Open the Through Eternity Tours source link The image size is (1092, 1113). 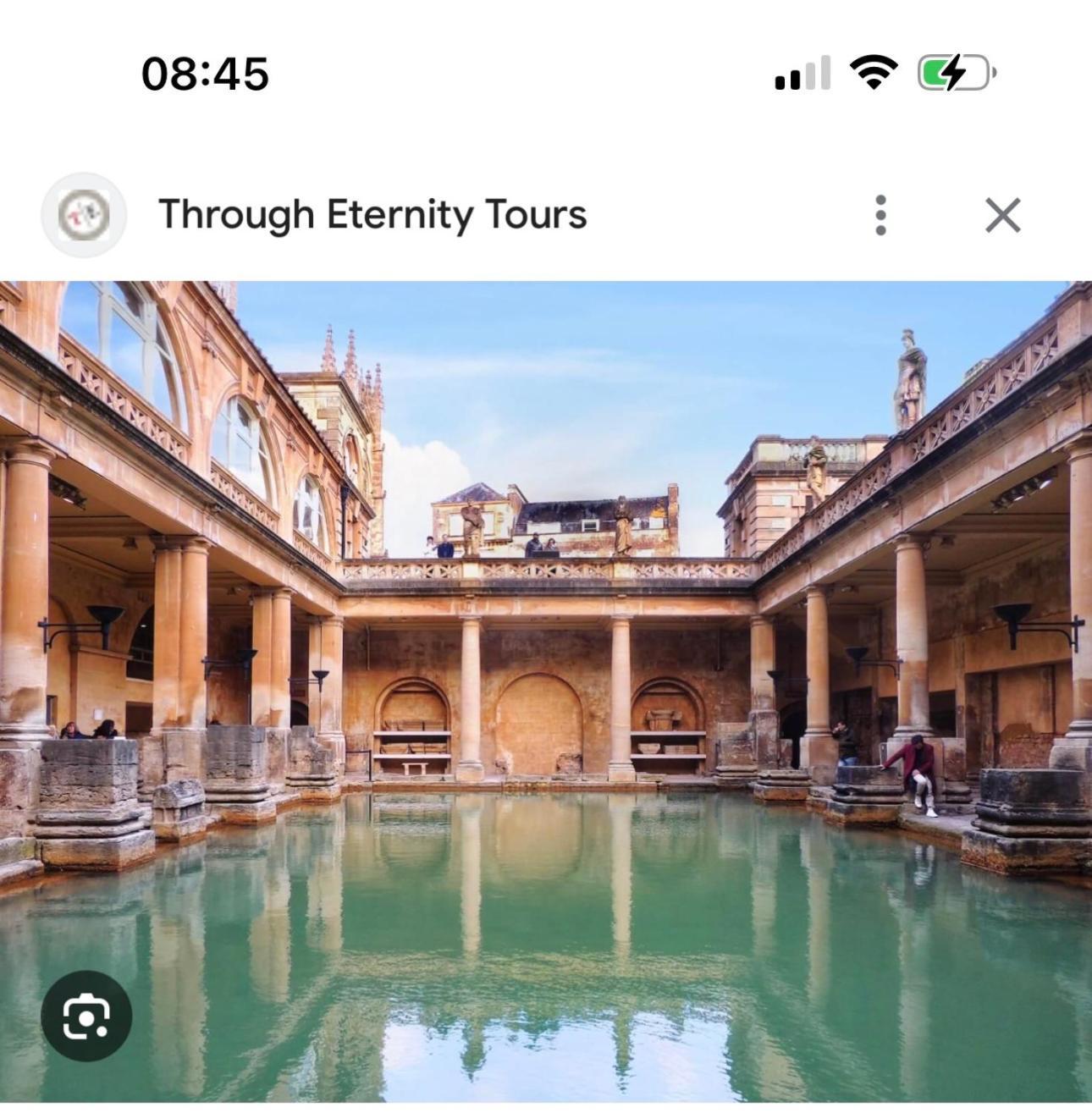click(x=372, y=214)
